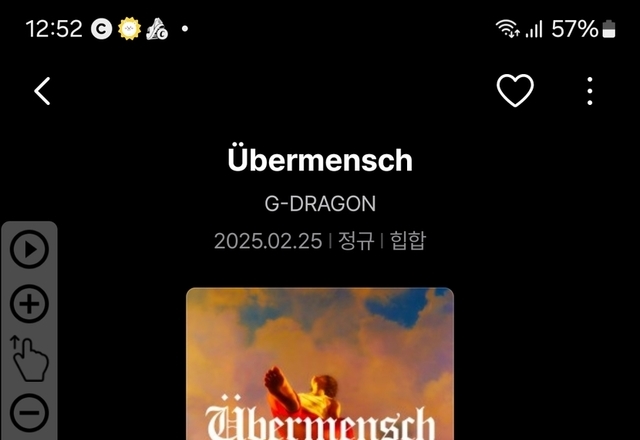Viewport: 640px width, 440px height.
Task: Open G-DRAGON artist page
Action: (320, 204)
